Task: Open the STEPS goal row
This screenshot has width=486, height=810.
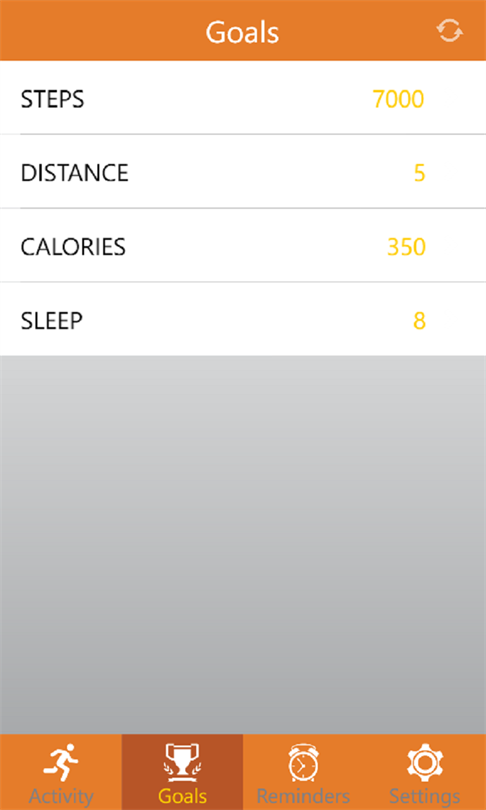Action: [243, 98]
